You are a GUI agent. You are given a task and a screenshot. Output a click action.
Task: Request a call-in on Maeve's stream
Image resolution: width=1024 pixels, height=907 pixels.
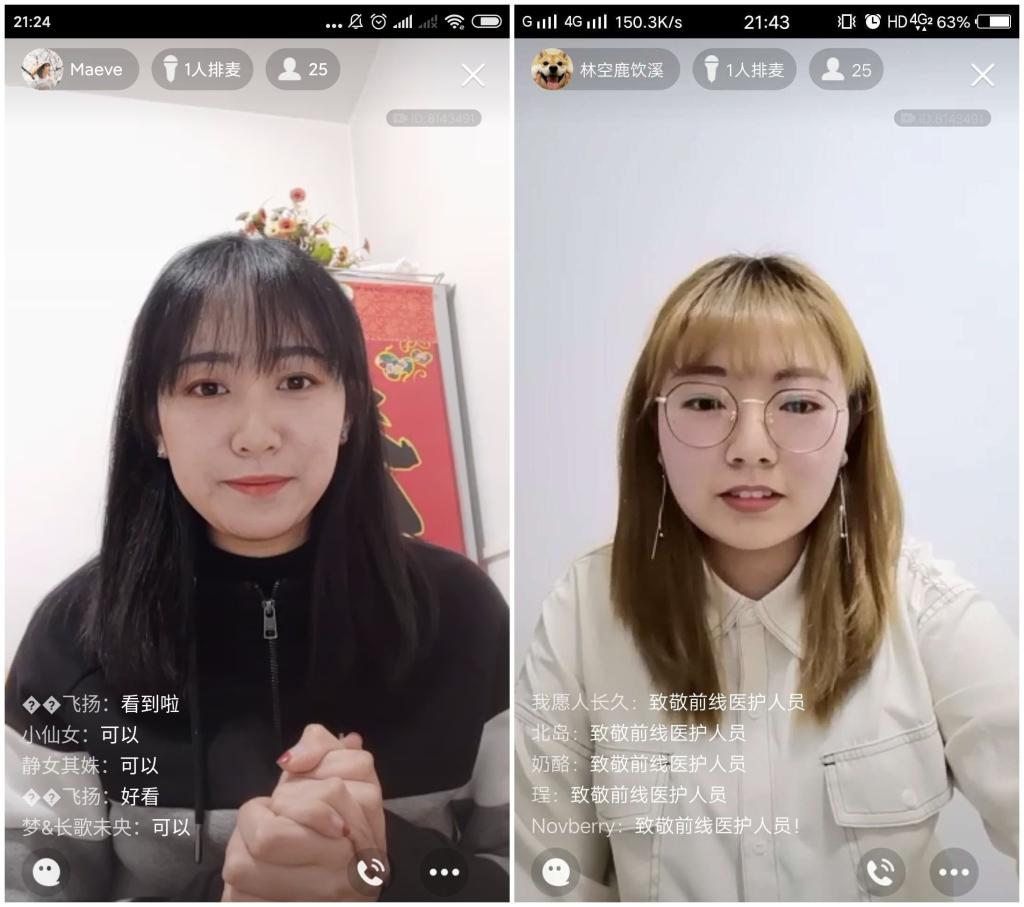click(371, 872)
